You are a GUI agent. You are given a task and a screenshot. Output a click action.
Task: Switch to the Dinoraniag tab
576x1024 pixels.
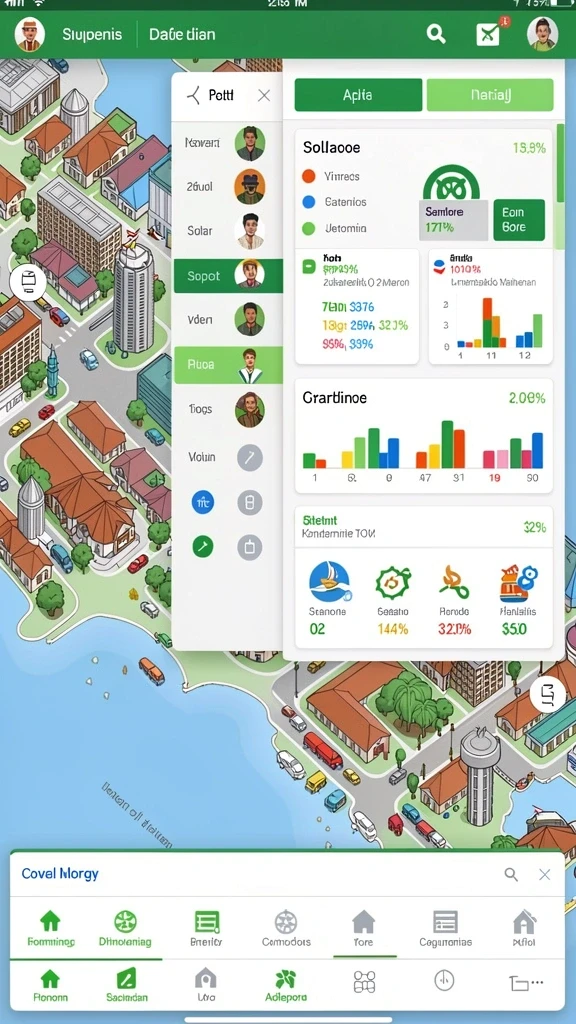coord(125,929)
